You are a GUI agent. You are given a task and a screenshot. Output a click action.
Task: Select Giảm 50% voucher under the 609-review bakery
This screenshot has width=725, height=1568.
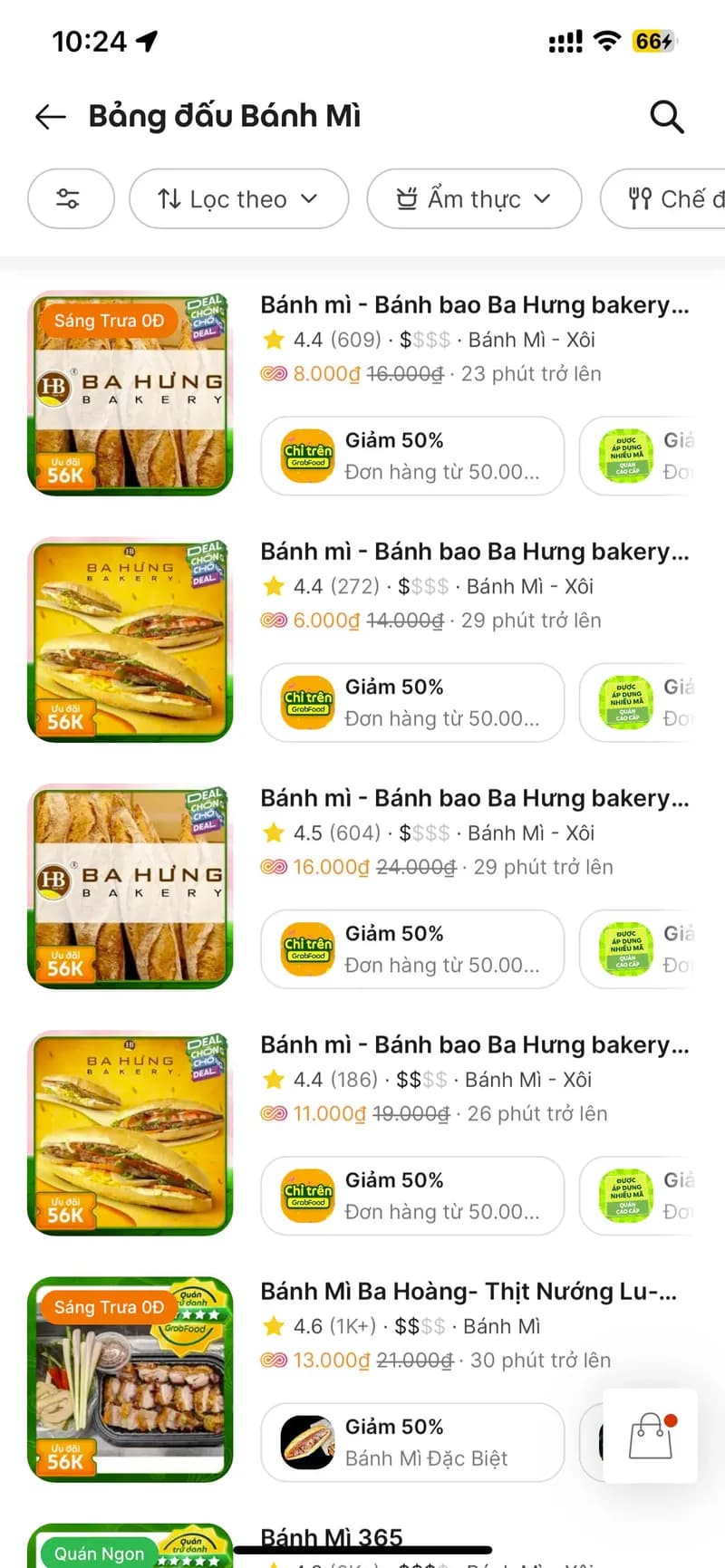[412, 456]
